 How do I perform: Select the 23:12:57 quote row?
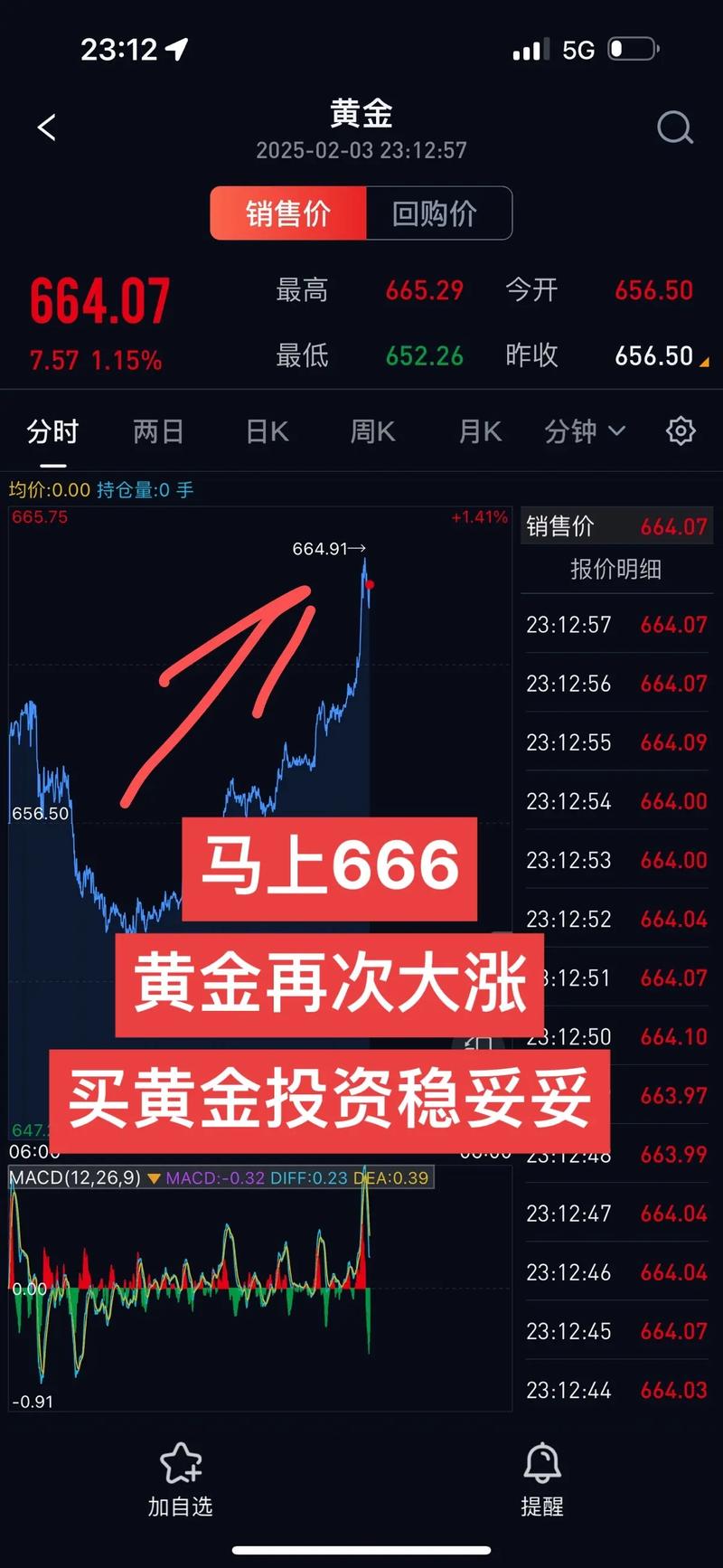pyautogui.click(x=615, y=625)
